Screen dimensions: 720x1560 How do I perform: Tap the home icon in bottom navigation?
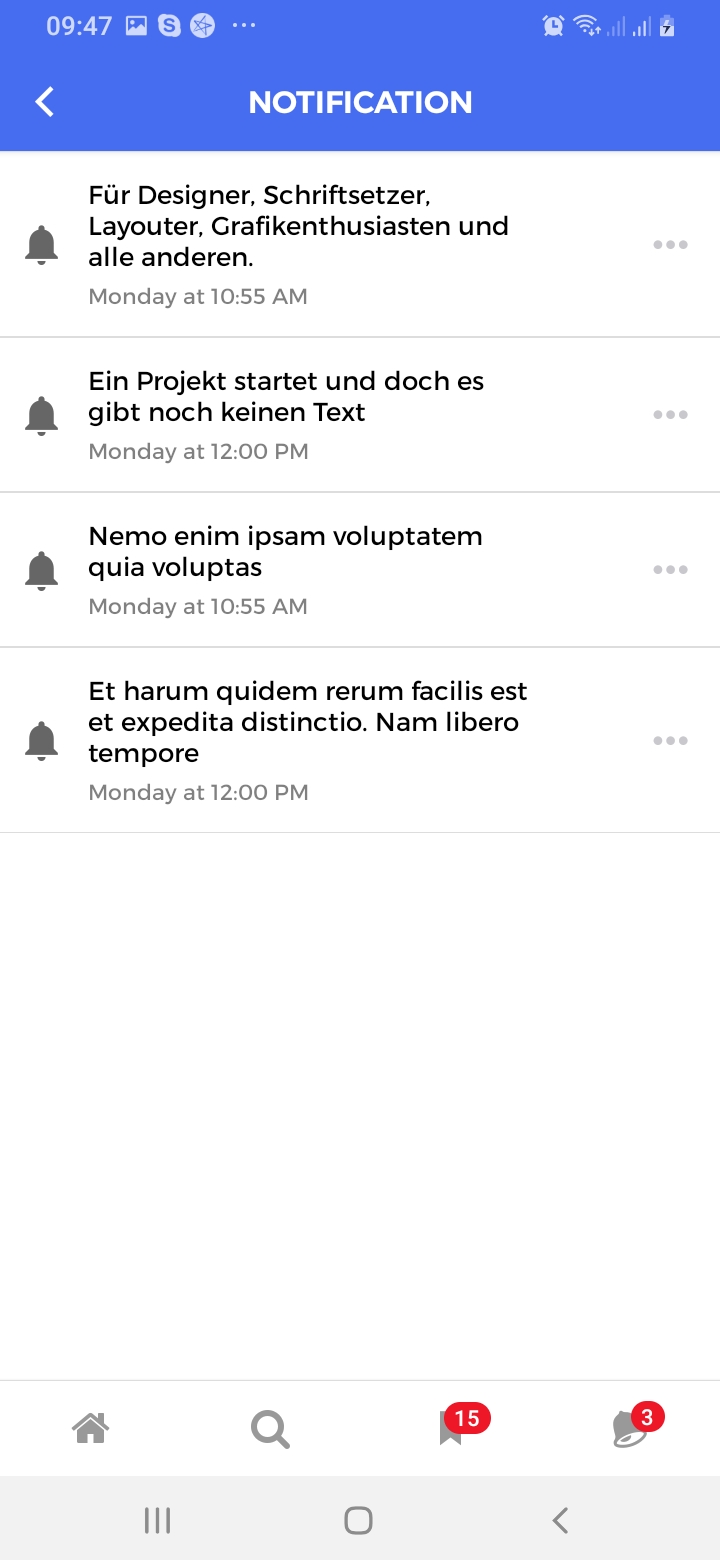(90, 1429)
